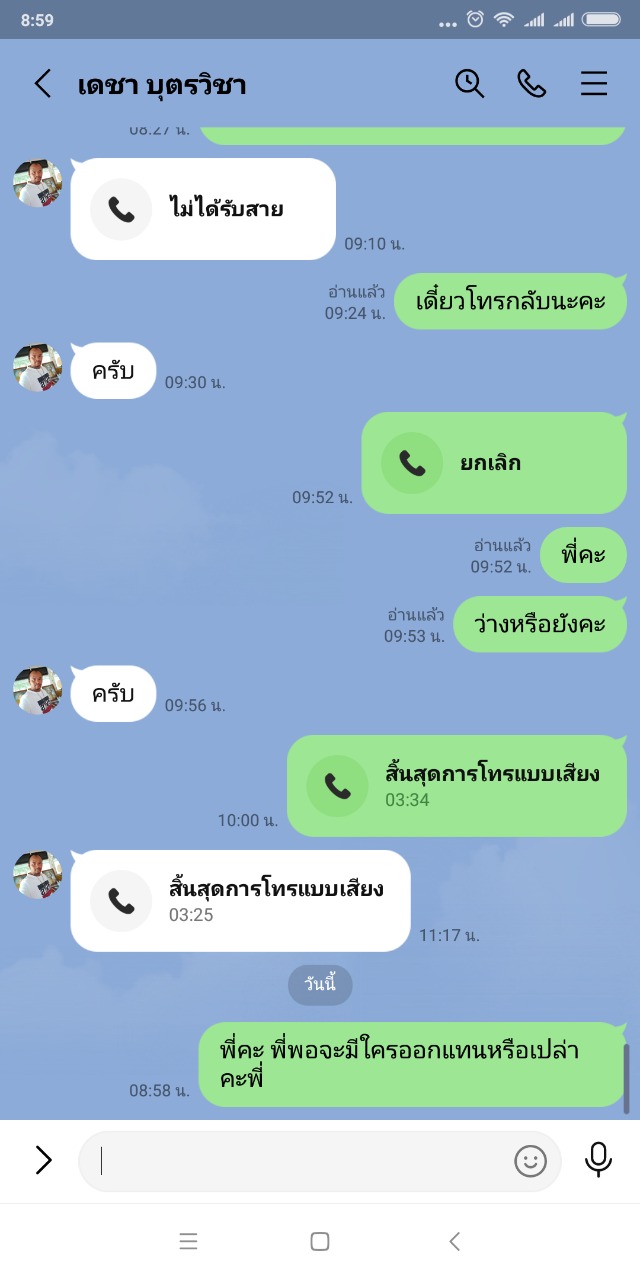Open the contact's avatar beside the missed call
This screenshot has height=1280, width=640.
pyautogui.click(x=38, y=184)
